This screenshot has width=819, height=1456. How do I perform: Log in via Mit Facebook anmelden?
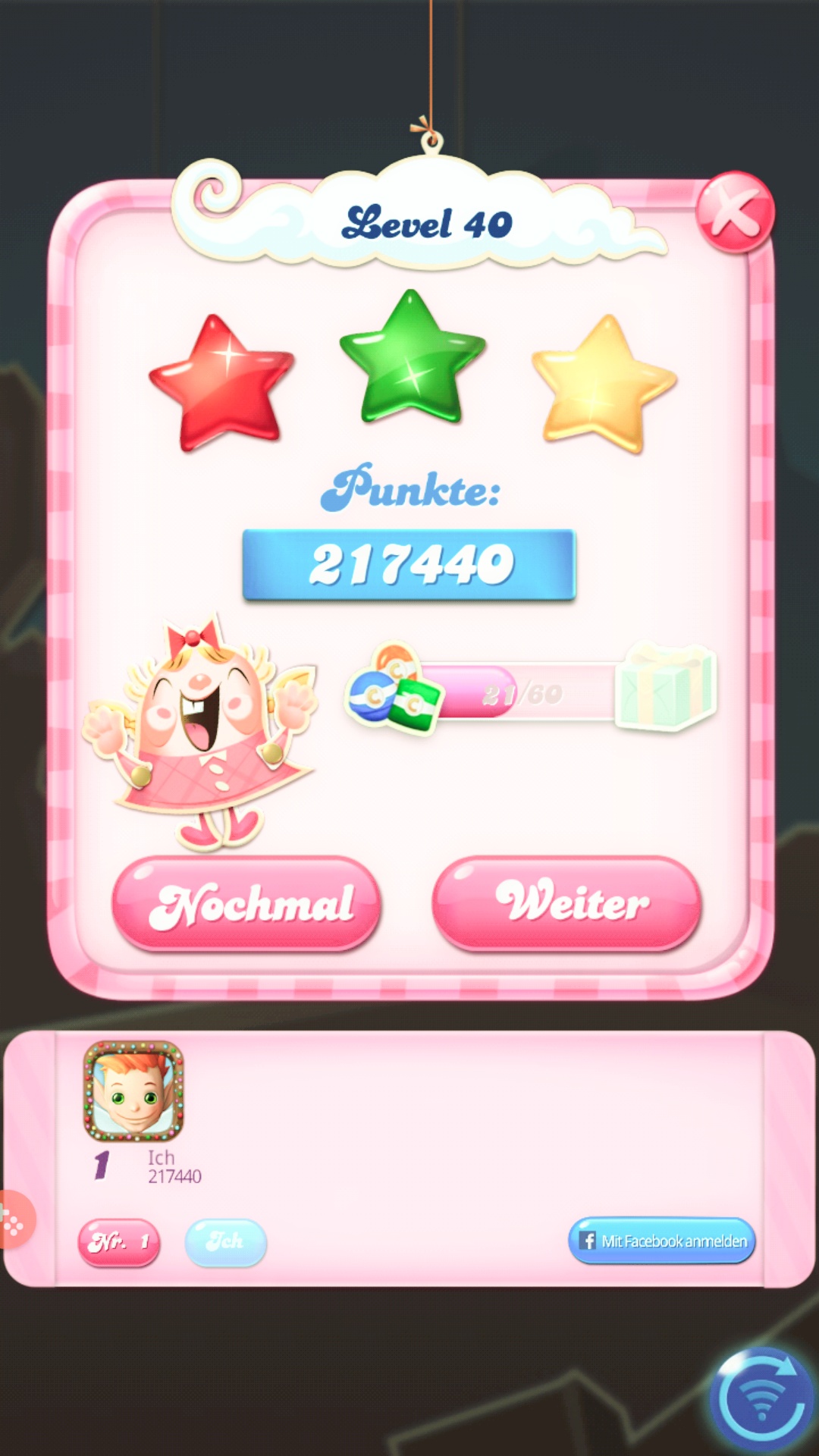pyautogui.click(x=661, y=1241)
